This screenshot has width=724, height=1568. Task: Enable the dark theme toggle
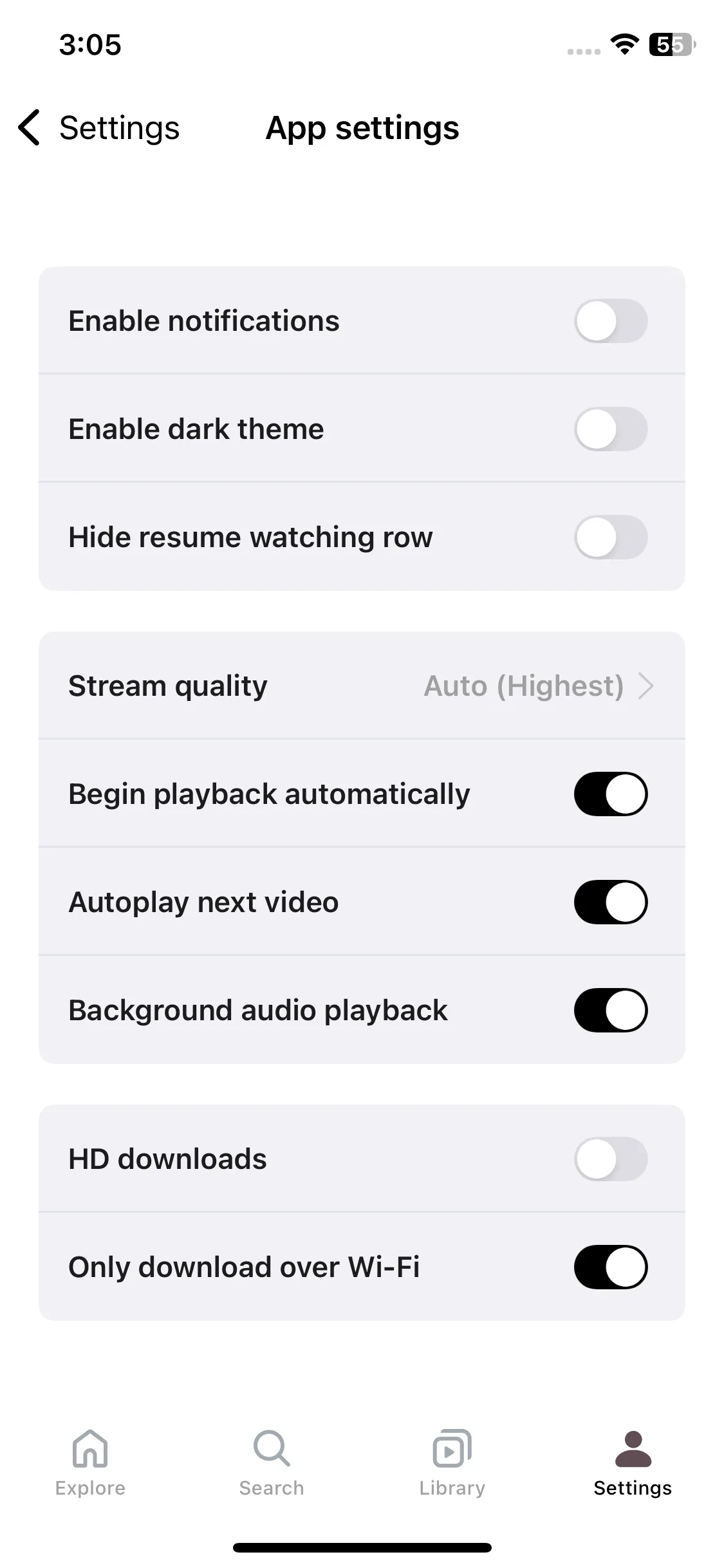point(610,429)
